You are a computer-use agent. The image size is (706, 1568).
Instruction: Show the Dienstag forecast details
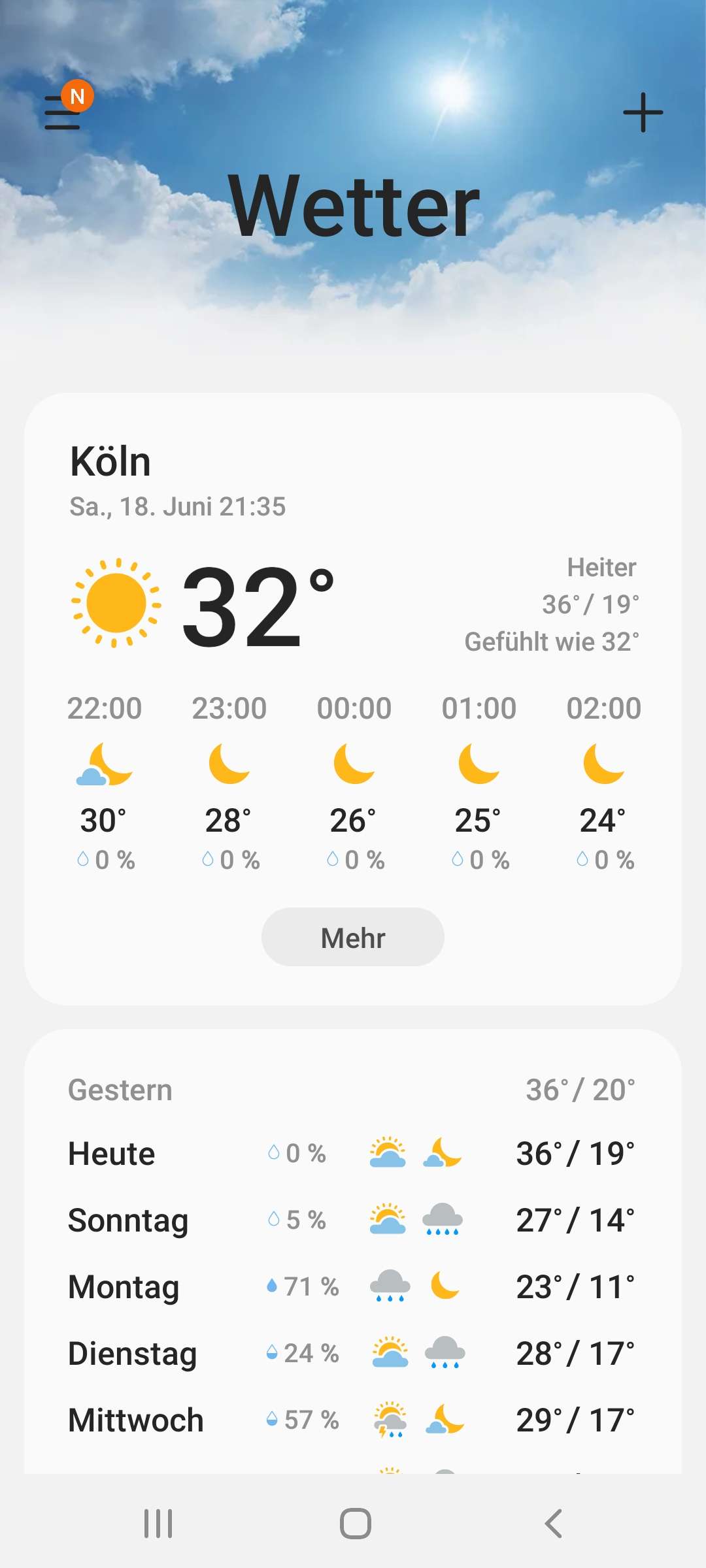point(352,1354)
